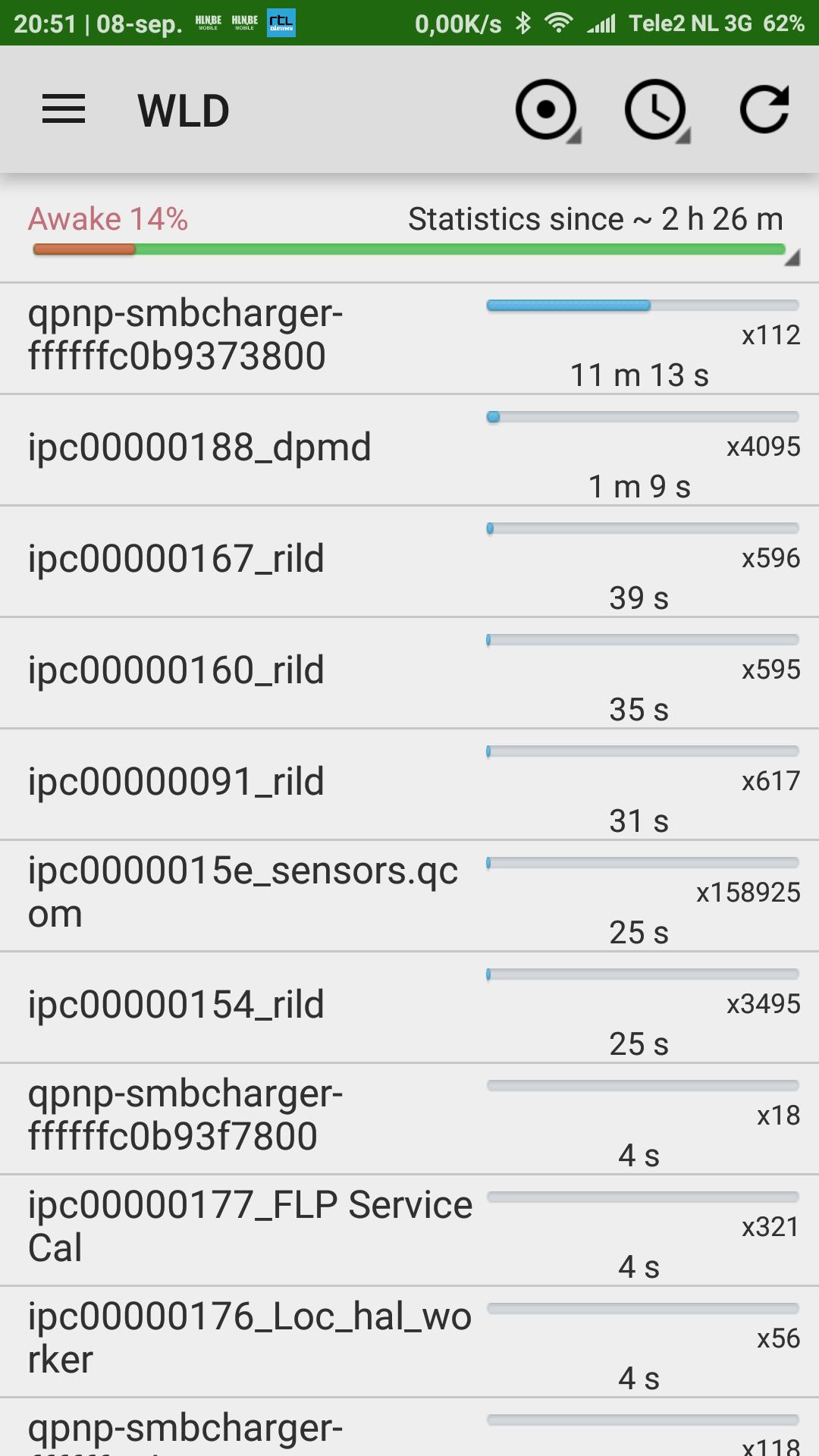Open the ipc00000176_Loc_hal_worker entry
The width and height of the screenshot is (819, 1456).
[x=409, y=1341]
